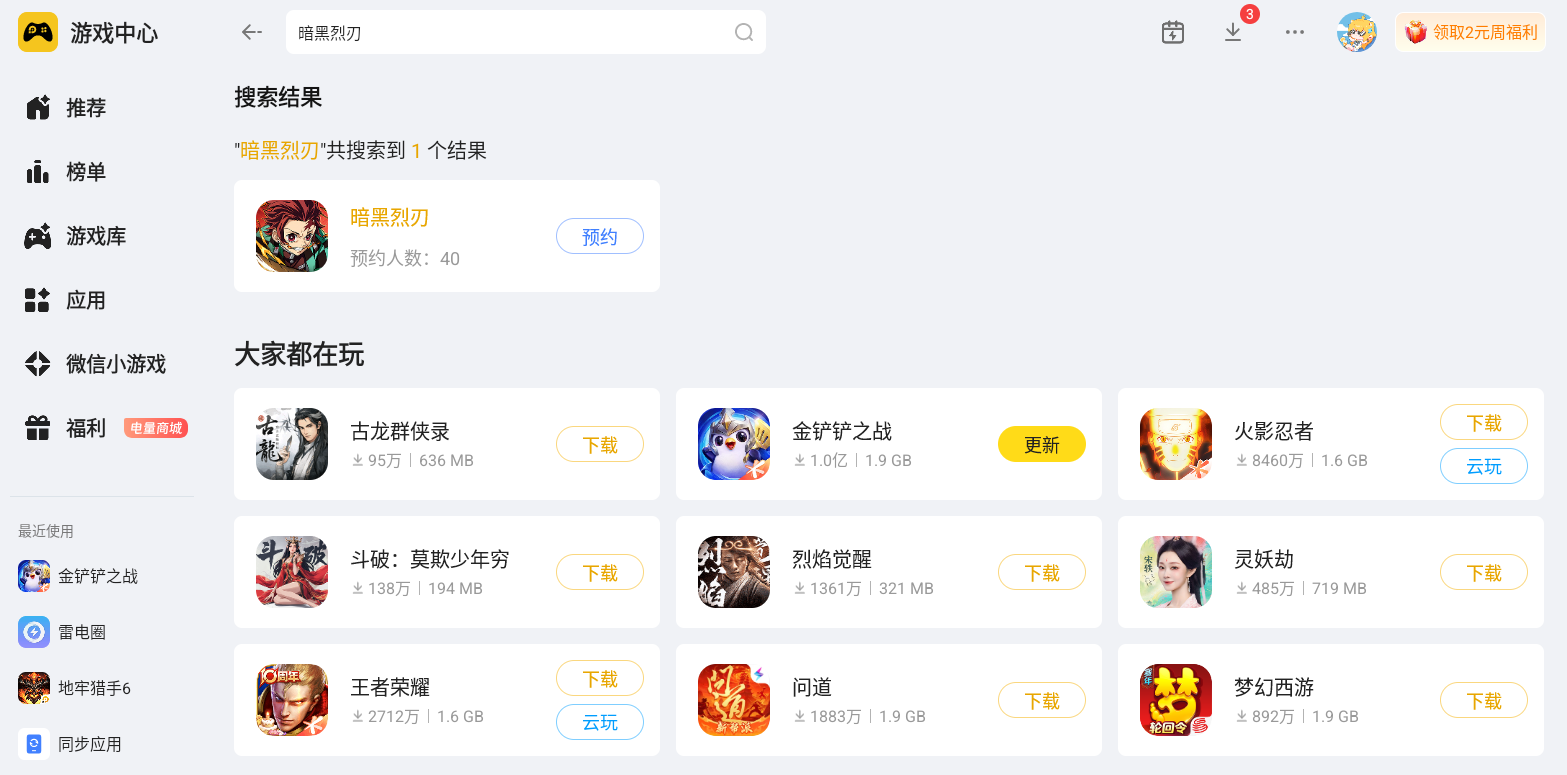The image size is (1567, 775).
Task: Download 烈焰觉醒
Action: coord(1042,573)
